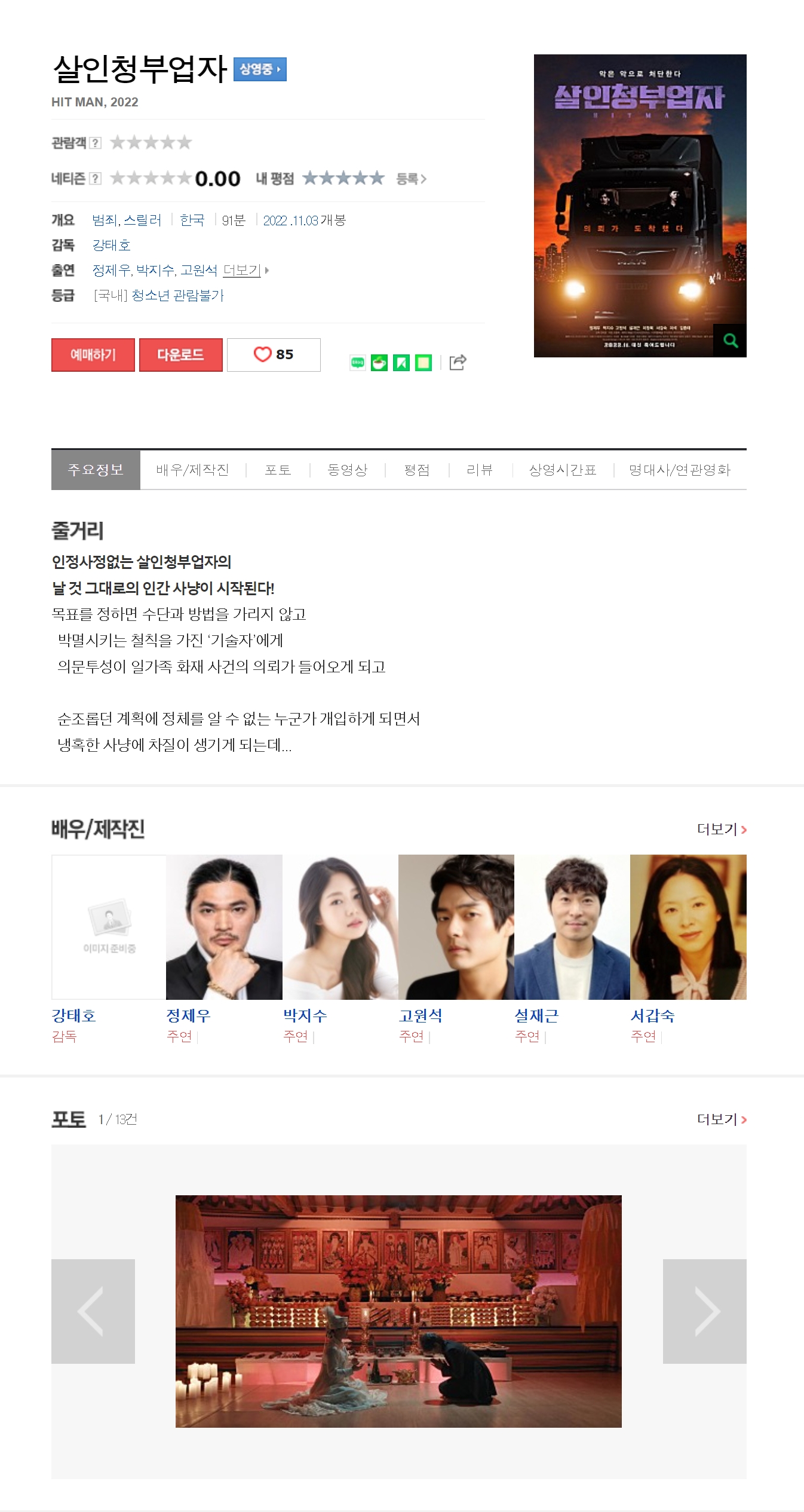Open the share icon
The width and height of the screenshot is (804, 1512).
[x=458, y=362]
